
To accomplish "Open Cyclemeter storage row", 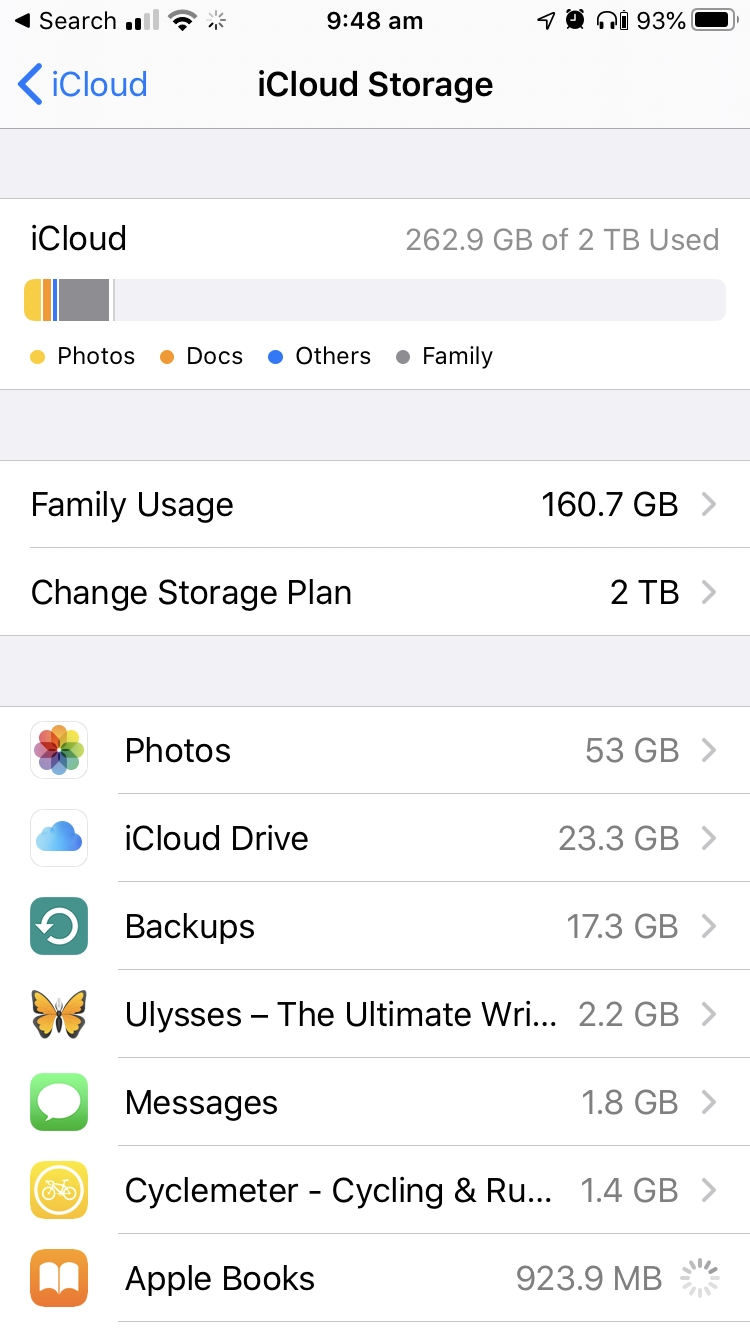I will coord(375,1190).
